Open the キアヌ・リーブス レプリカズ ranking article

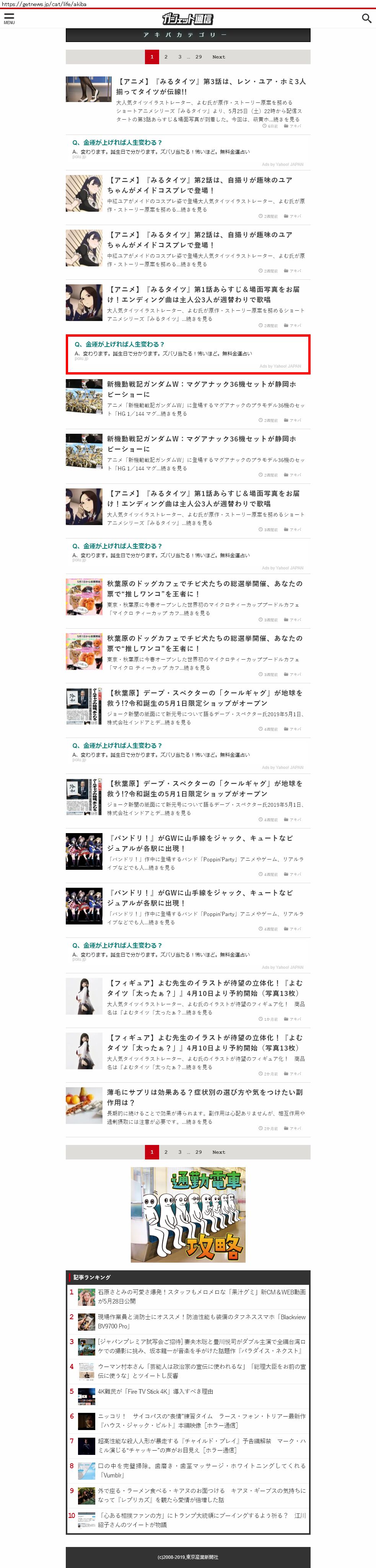click(x=201, y=1495)
